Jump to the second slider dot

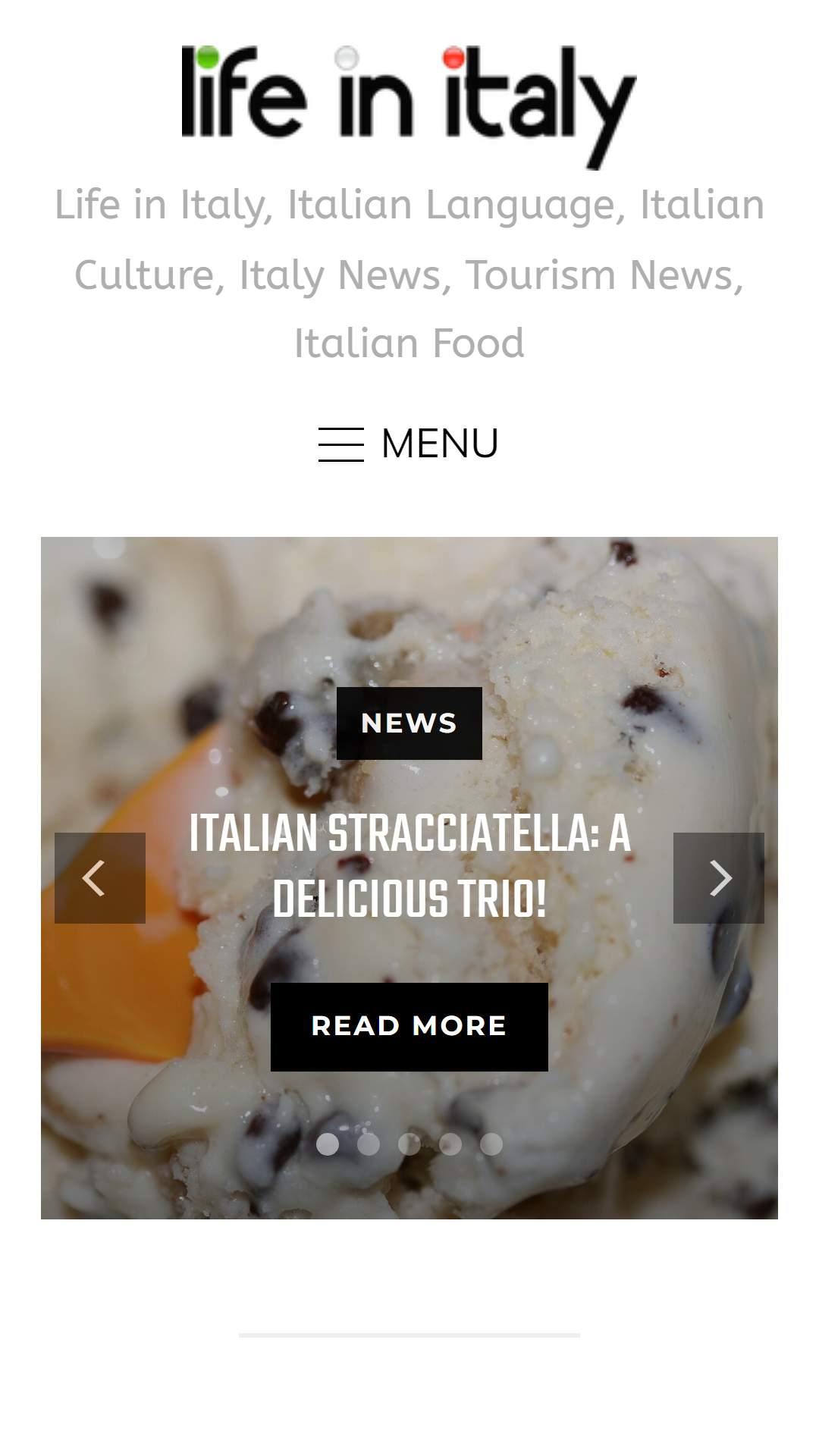point(369,1144)
